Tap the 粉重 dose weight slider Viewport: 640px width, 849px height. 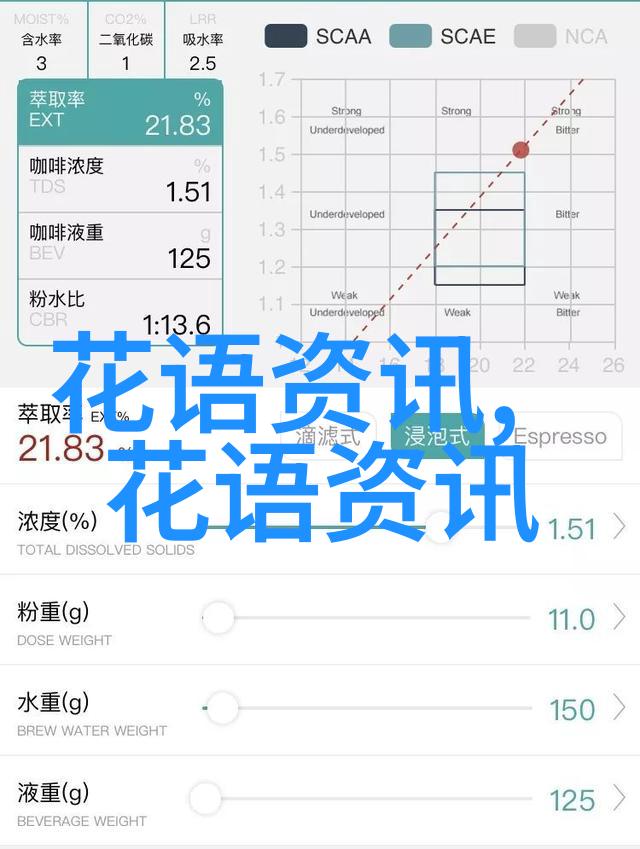point(217,618)
